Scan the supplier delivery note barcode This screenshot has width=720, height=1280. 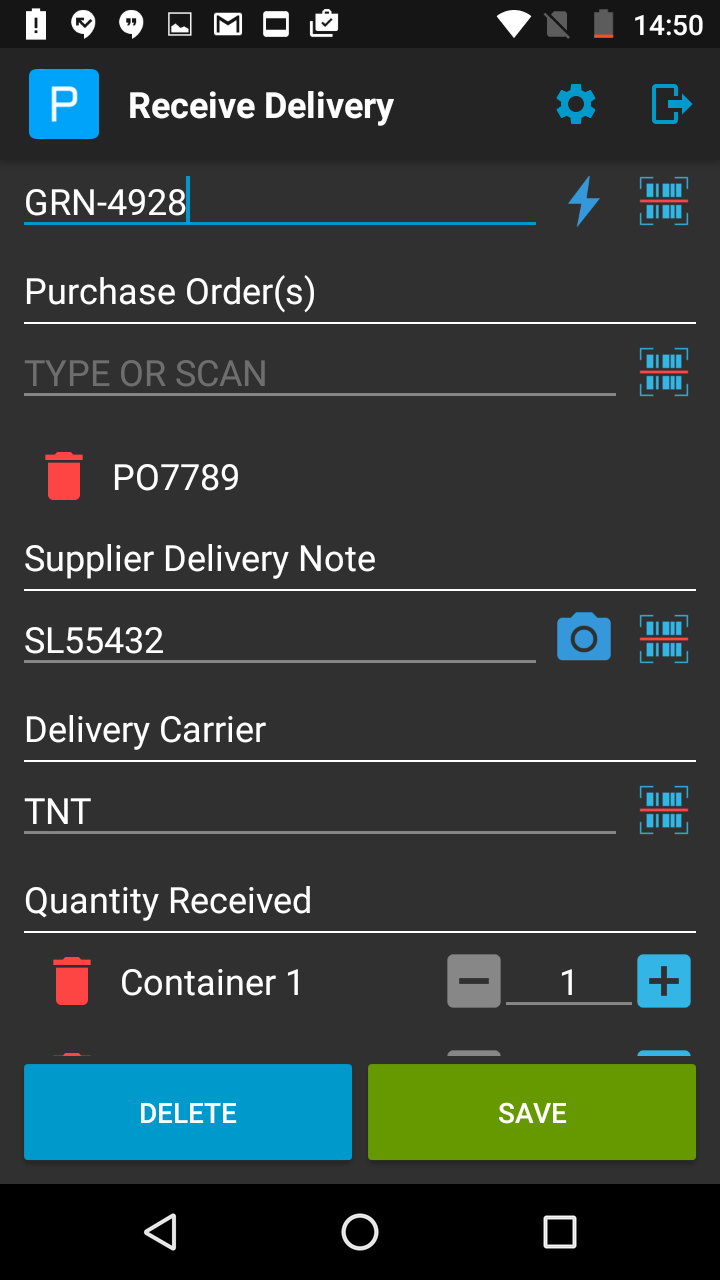point(664,638)
